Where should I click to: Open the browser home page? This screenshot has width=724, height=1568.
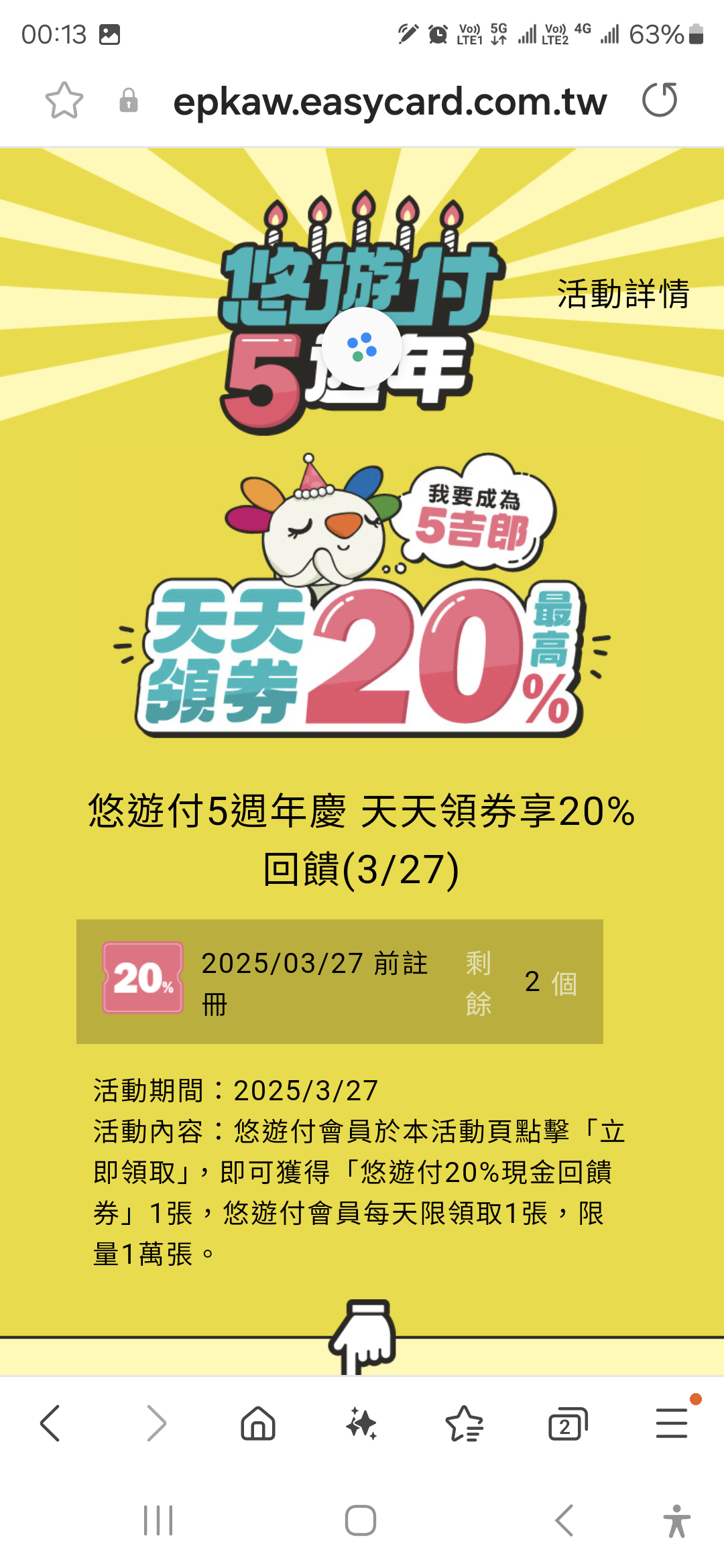(258, 1423)
